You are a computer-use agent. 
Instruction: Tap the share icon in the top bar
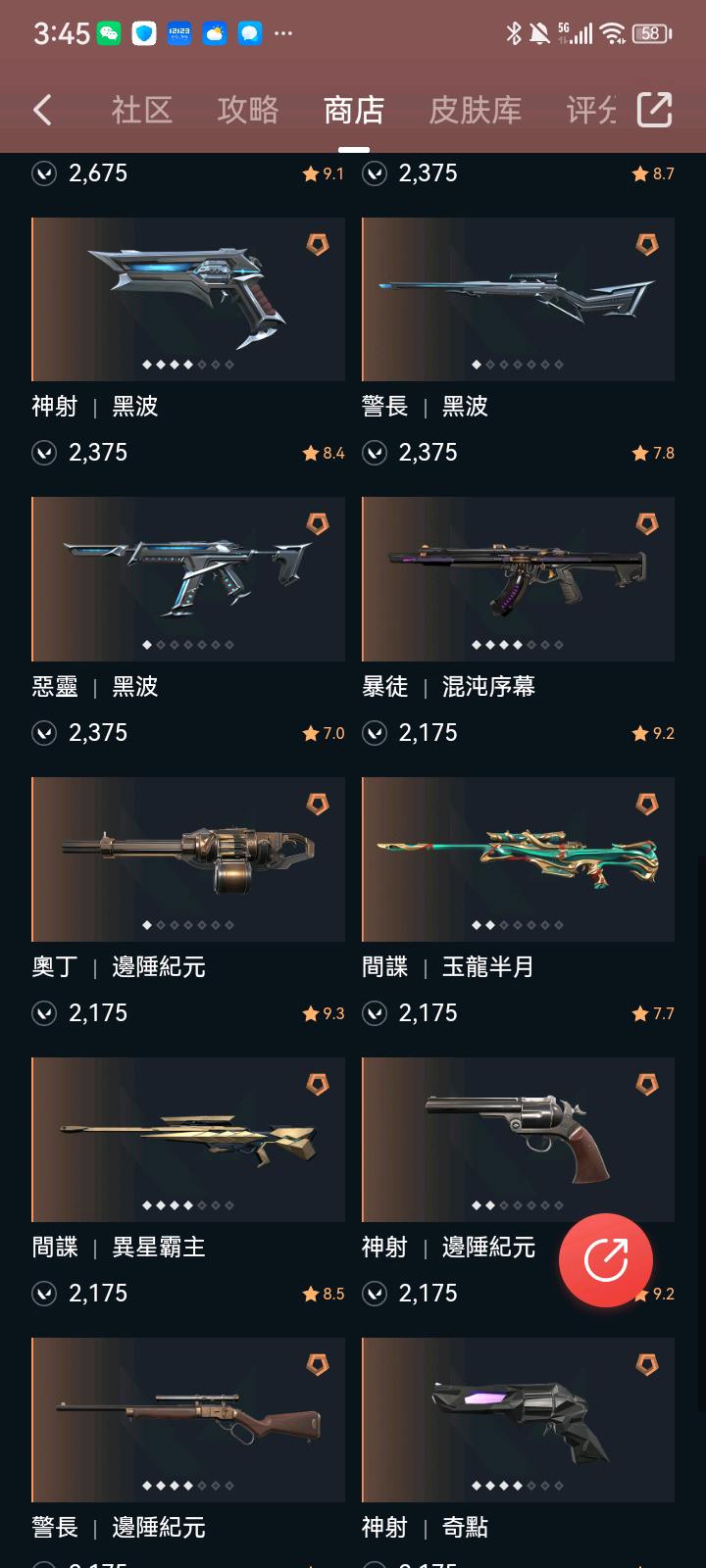(654, 109)
